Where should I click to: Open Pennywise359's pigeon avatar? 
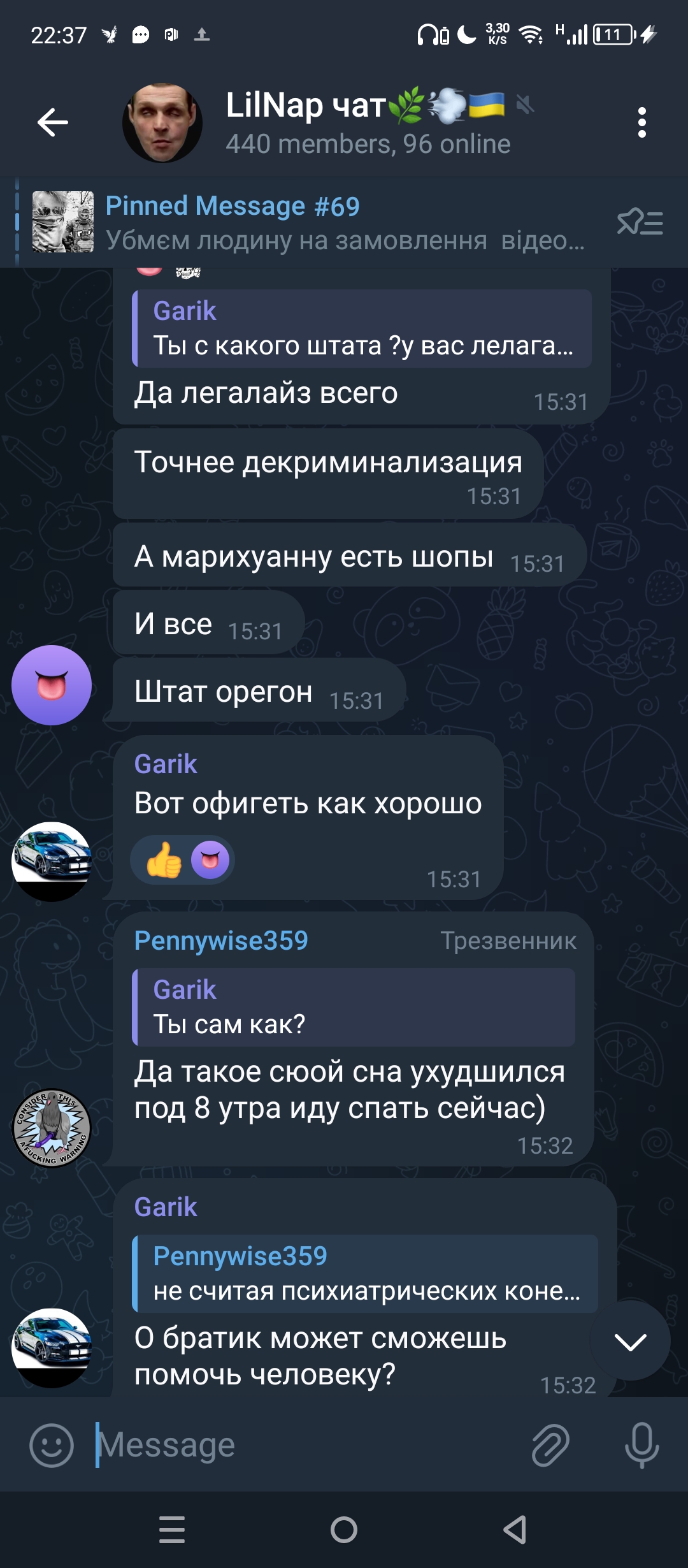point(52,1128)
